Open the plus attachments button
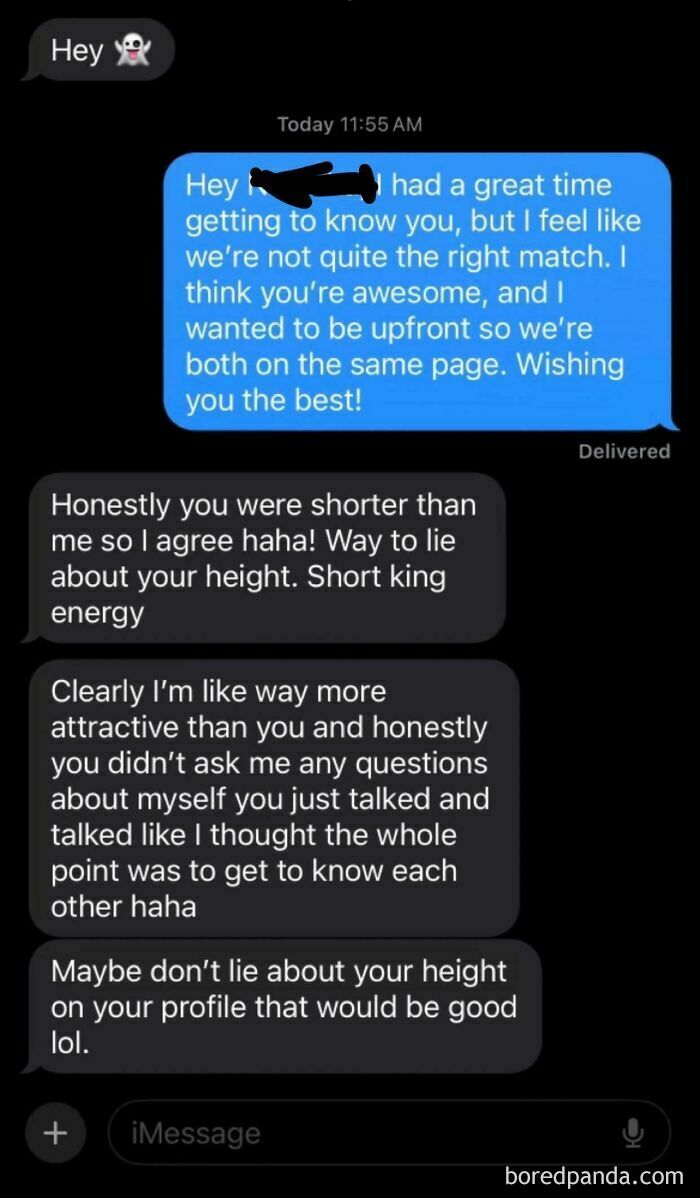The height and width of the screenshot is (1198, 700). [x=56, y=1132]
